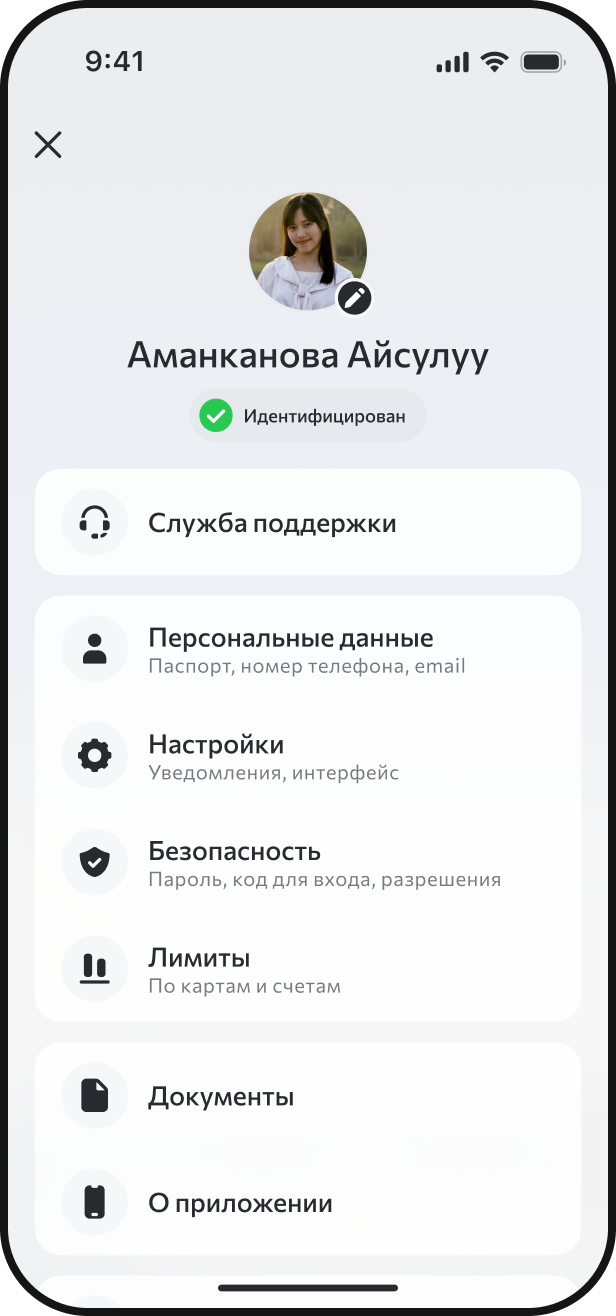Open О приложении
Screen dimensions: 616x1316
[x=308, y=1203]
